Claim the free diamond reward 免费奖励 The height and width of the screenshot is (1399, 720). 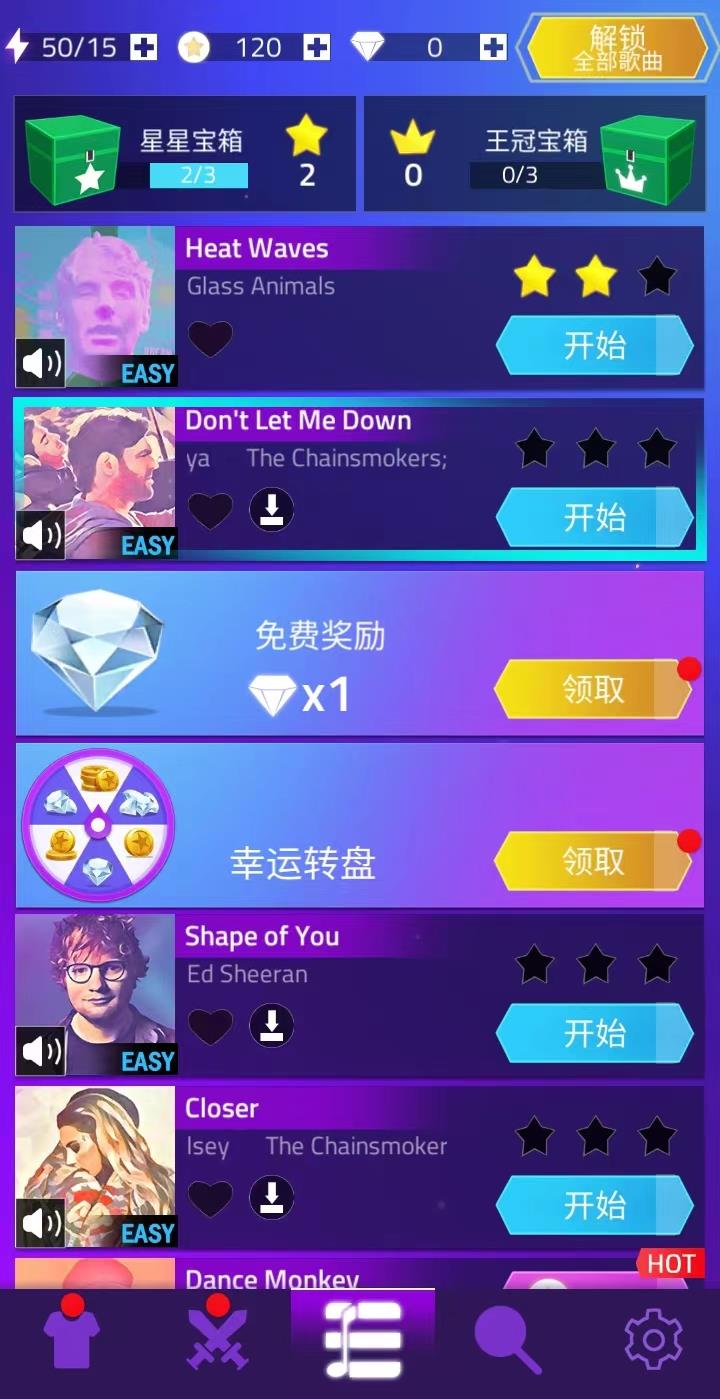click(593, 689)
